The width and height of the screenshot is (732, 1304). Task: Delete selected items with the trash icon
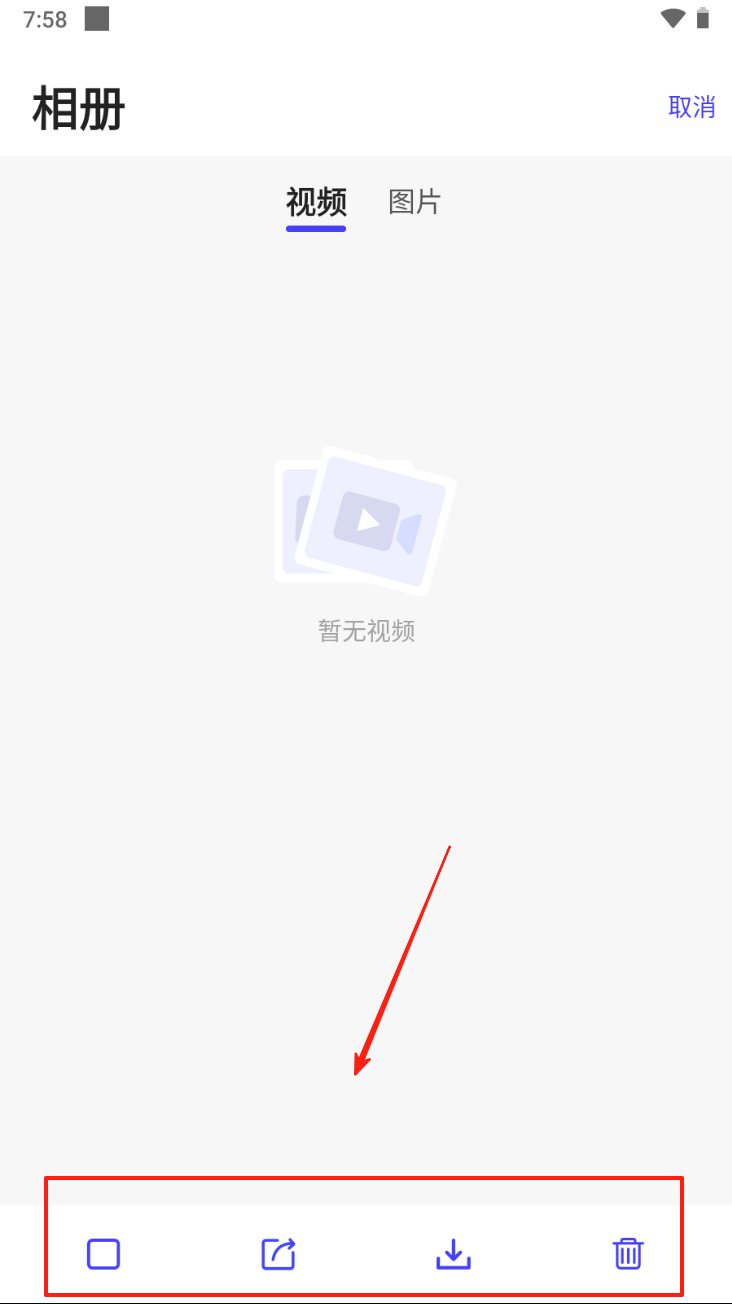point(628,1253)
